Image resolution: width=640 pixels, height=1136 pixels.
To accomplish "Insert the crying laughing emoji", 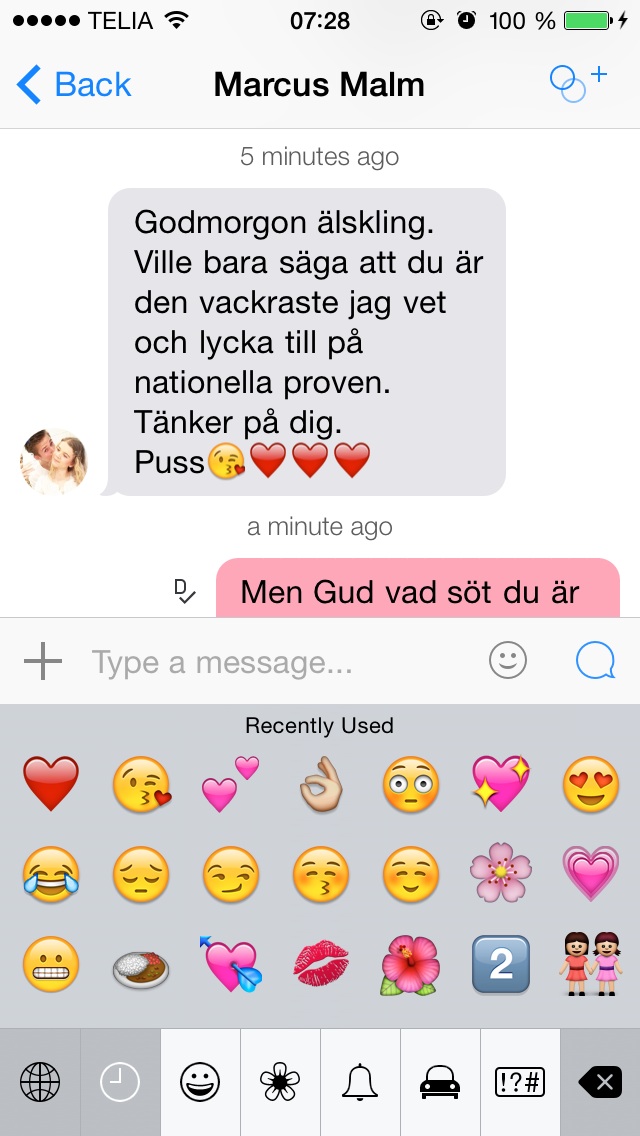I will 50,874.
